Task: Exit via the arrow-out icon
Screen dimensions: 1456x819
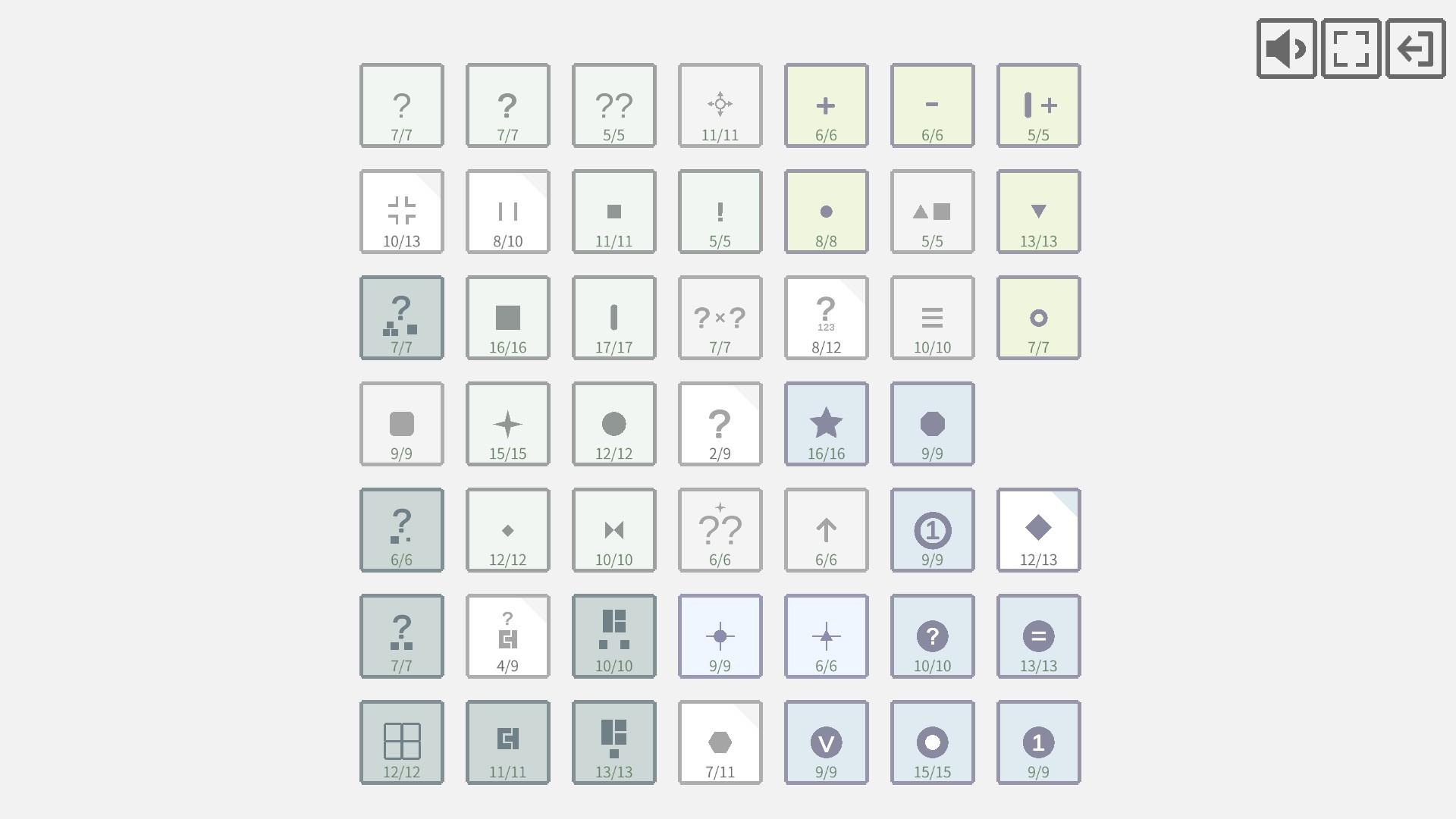Action: [x=1415, y=49]
